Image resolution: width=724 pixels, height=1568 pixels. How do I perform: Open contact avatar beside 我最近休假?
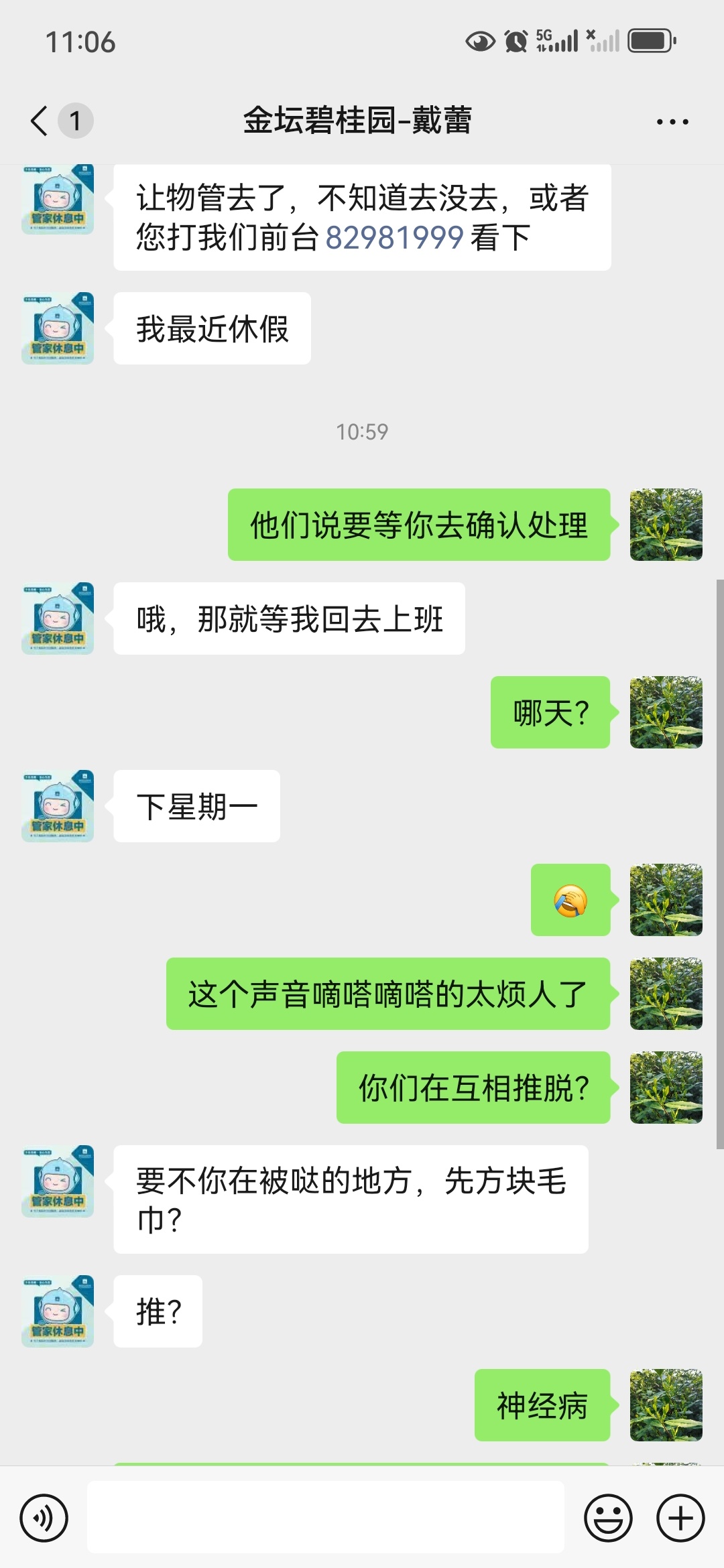coord(58,328)
